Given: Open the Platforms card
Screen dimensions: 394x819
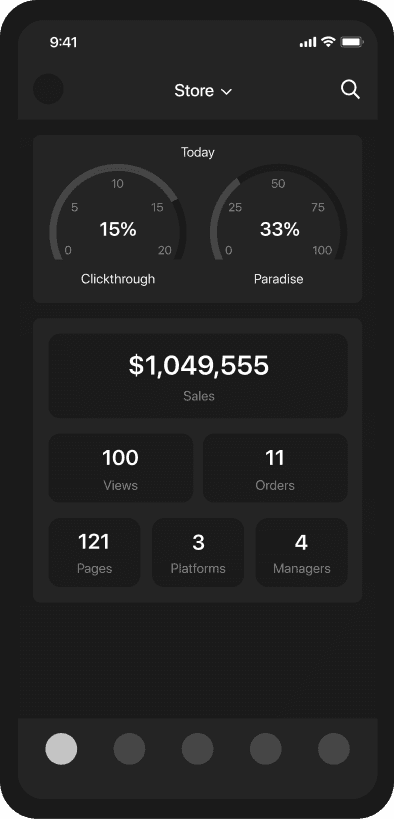Looking at the screenshot, I should coord(198,552).
